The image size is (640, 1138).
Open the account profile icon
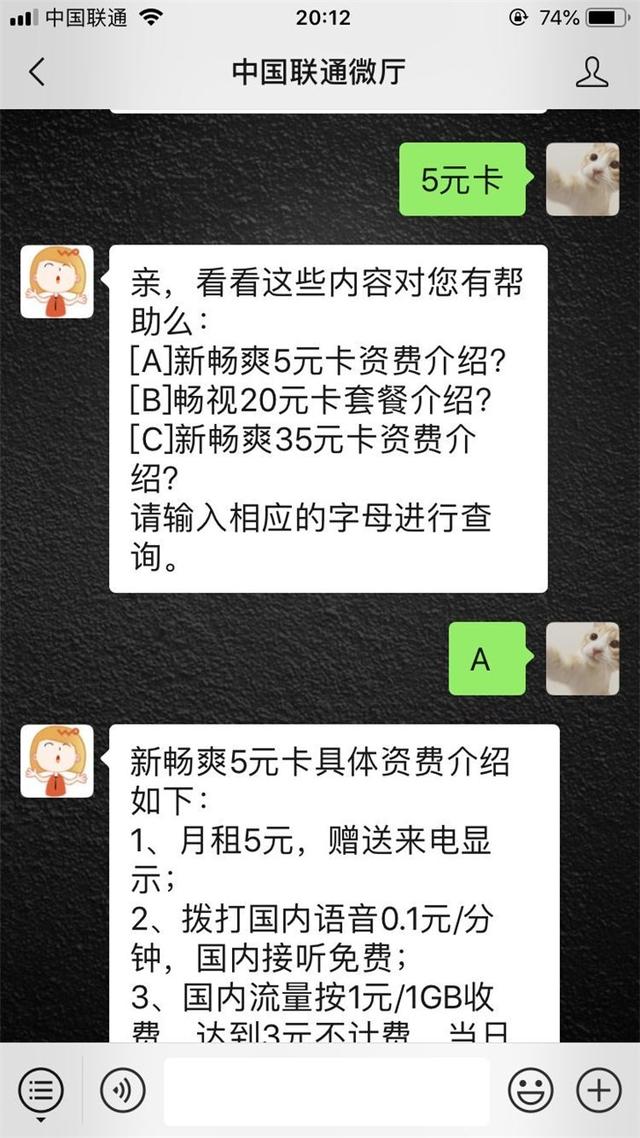(592, 72)
